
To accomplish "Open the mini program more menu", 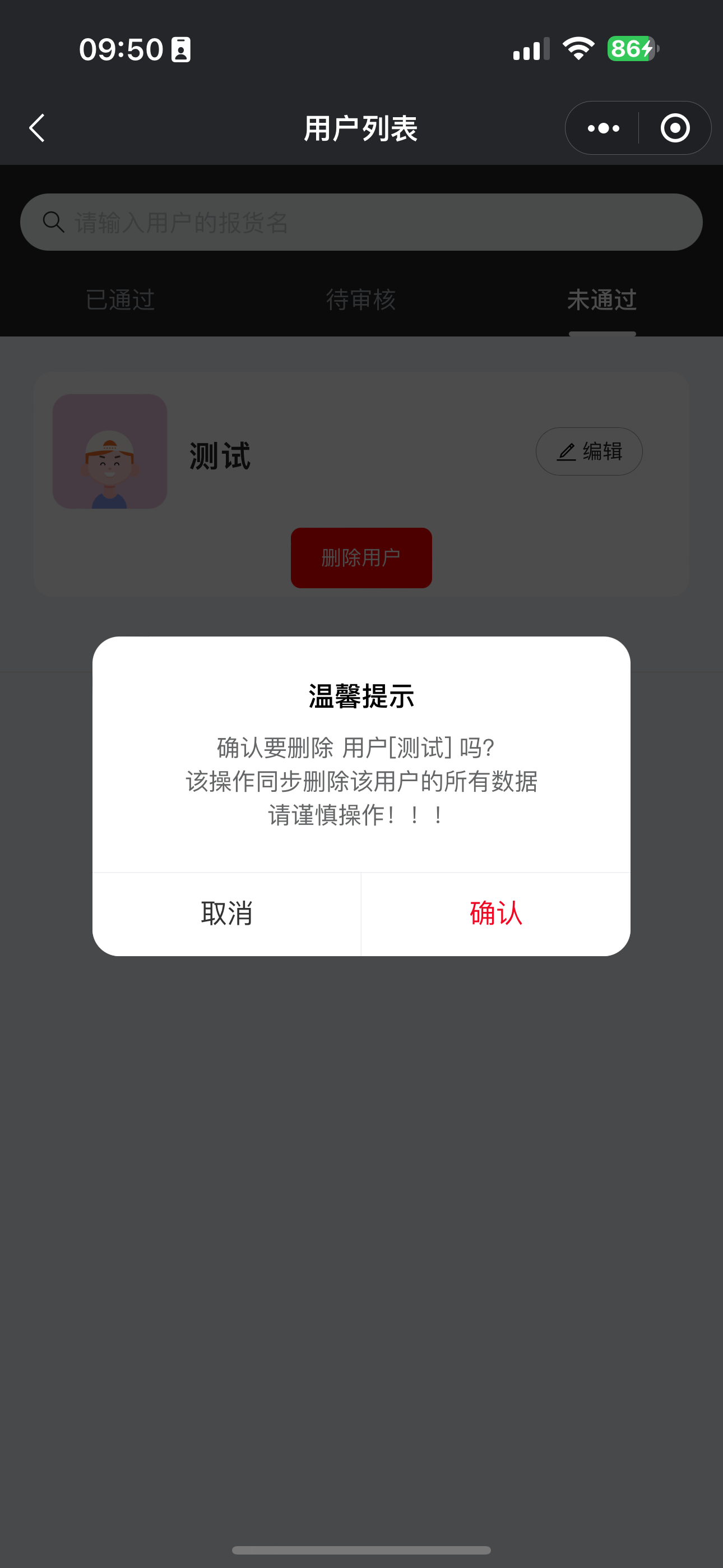I will tap(602, 128).
